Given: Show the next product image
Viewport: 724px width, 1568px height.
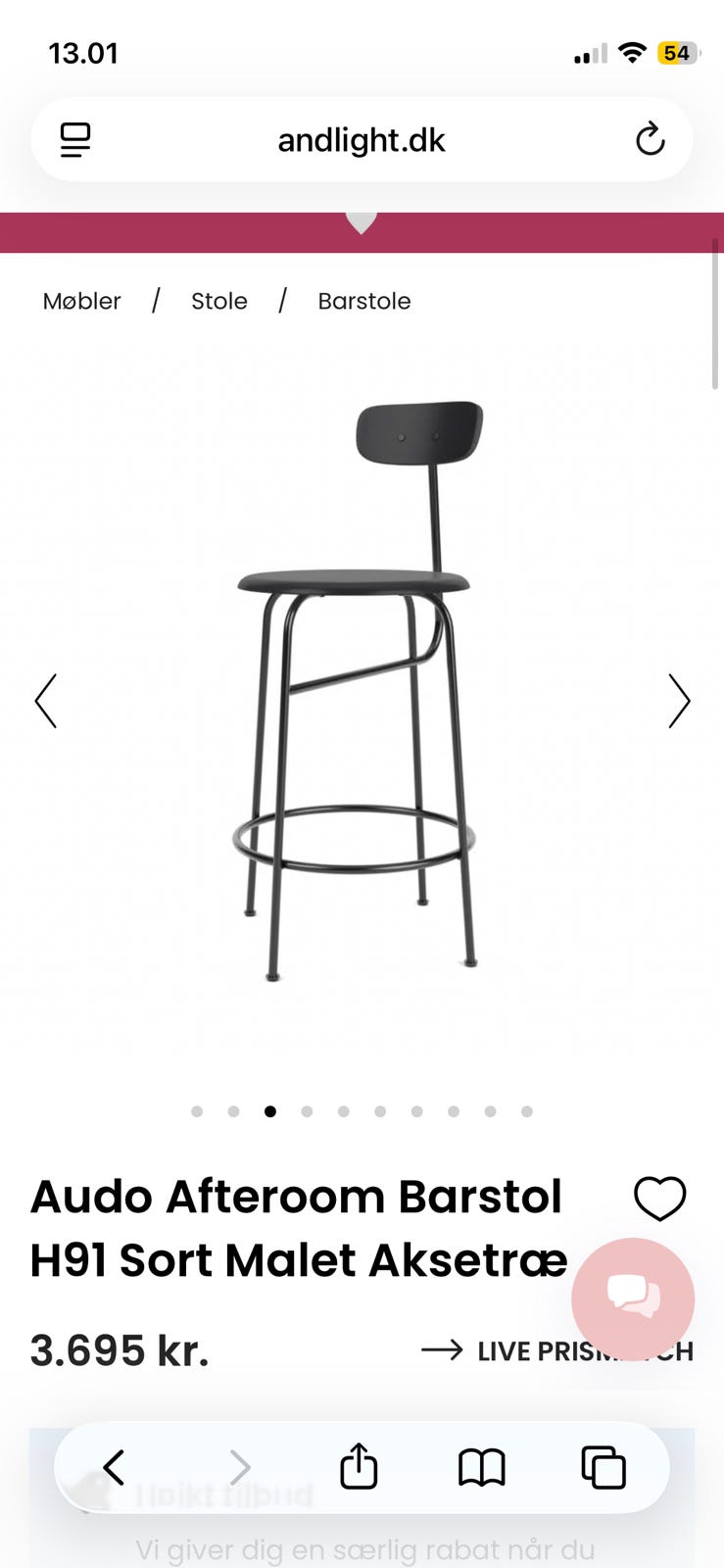Looking at the screenshot, I should [x=678, y=701].
